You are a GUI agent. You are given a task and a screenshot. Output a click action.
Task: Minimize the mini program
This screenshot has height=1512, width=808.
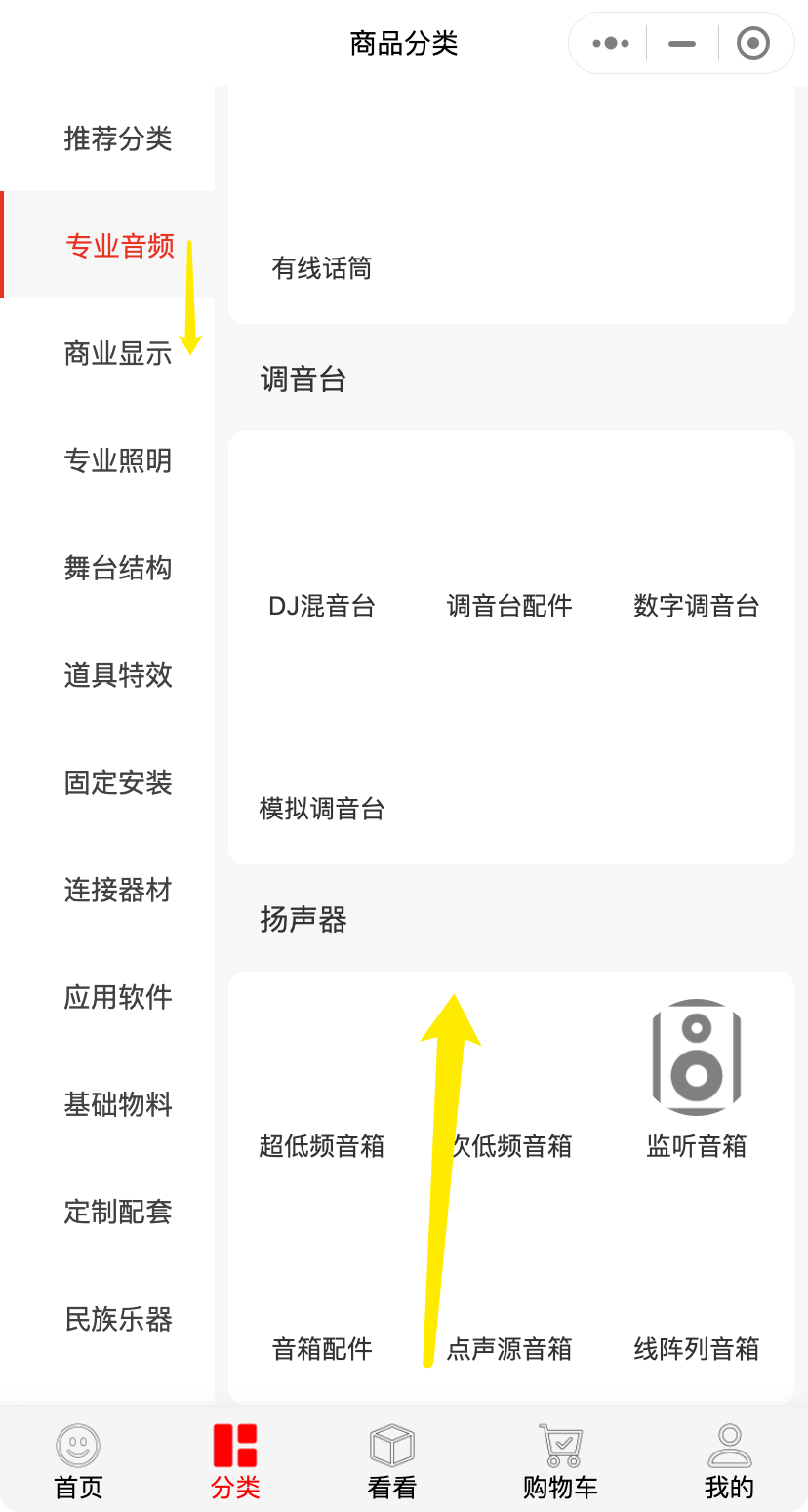pos(682,43)
